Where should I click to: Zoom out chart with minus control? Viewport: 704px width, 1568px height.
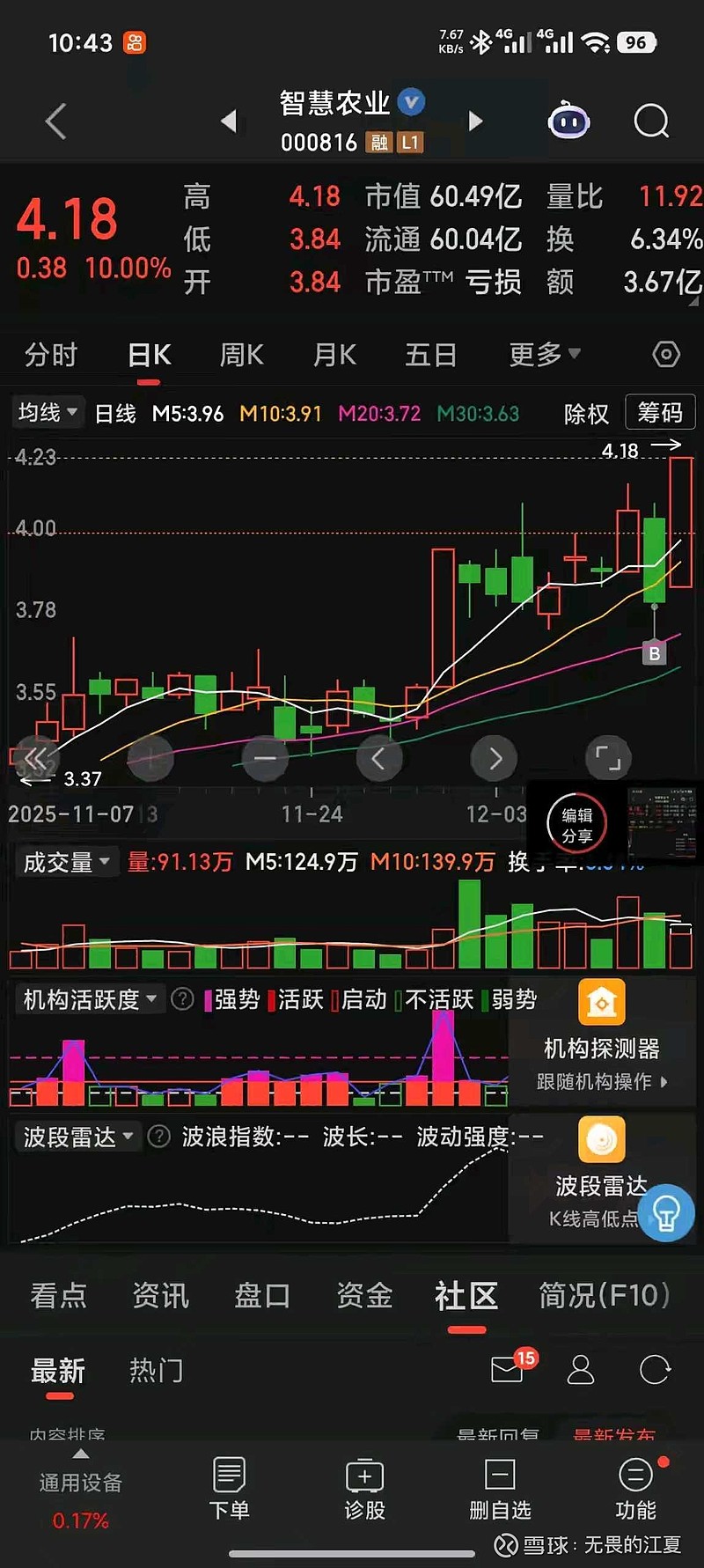pyautogui.click(x=264, y=758)
